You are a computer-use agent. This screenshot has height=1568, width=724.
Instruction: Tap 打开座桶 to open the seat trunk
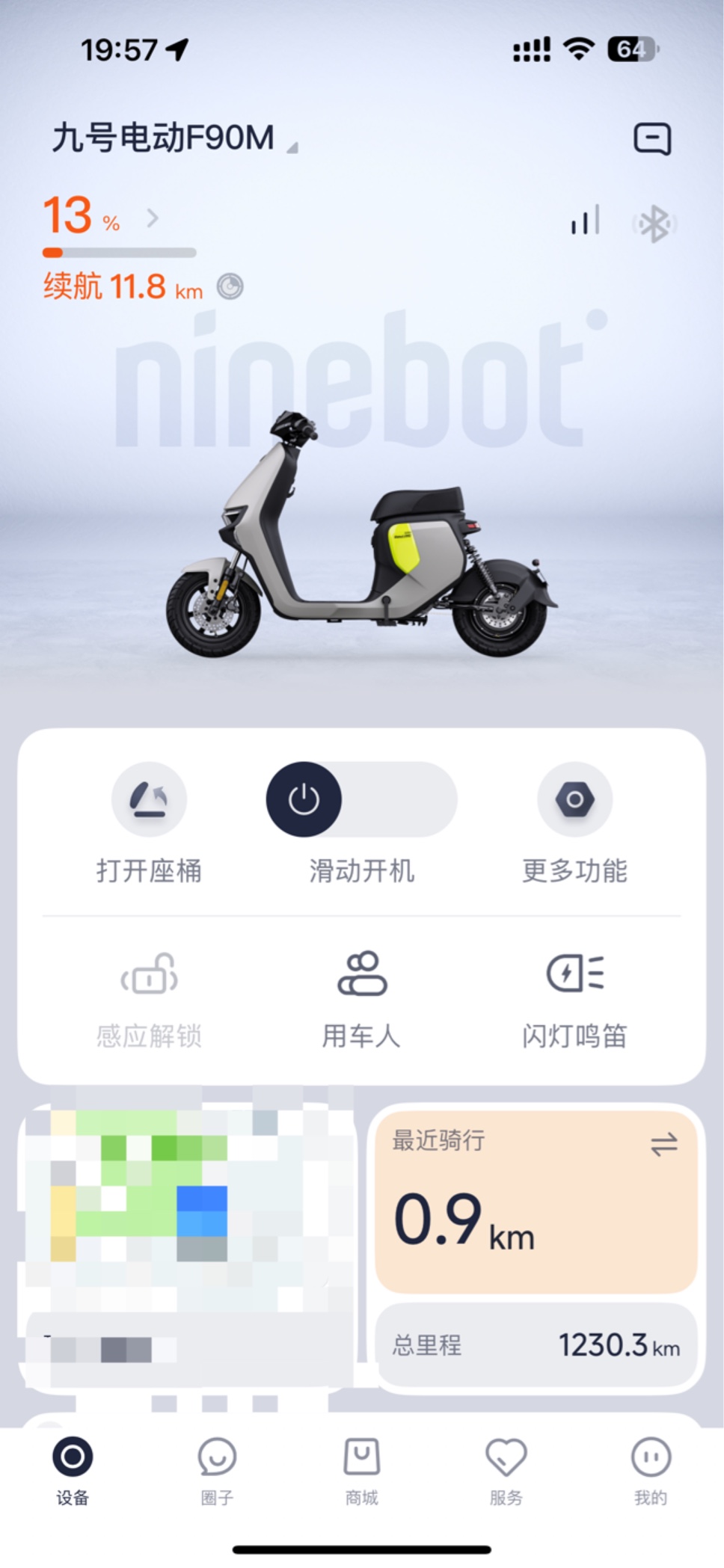click(x=149, y=823)
